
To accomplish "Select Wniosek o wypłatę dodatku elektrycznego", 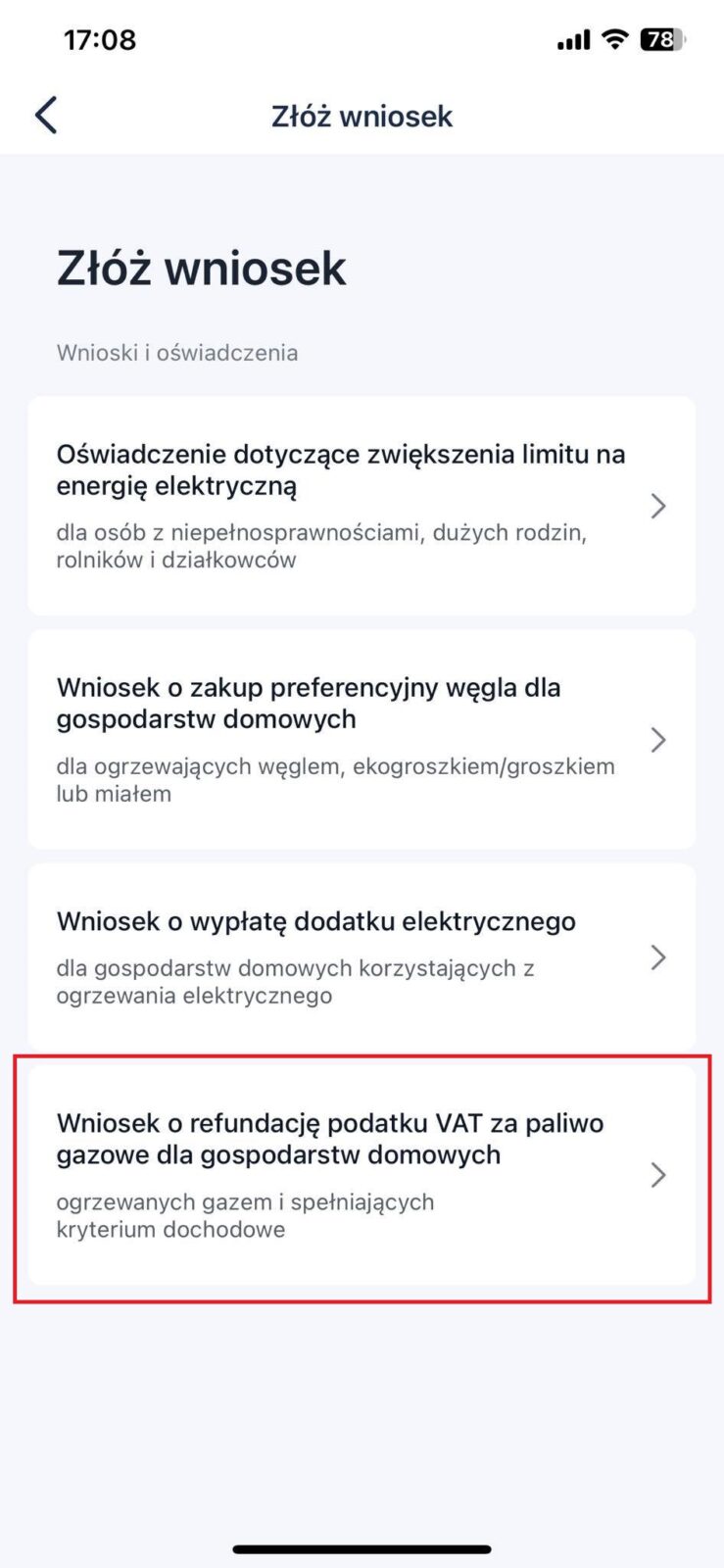I will tap(362, 956).
